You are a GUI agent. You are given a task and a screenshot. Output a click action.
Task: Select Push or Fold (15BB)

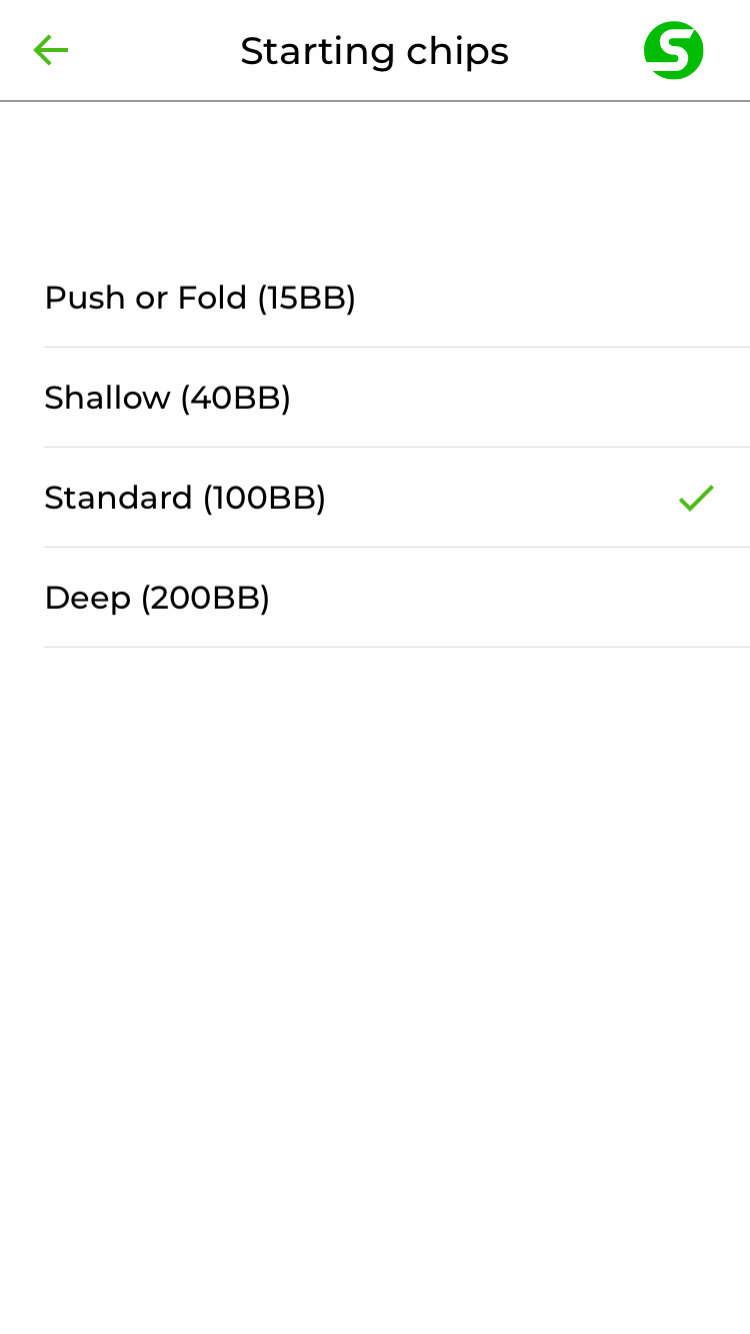click(397, 298)
